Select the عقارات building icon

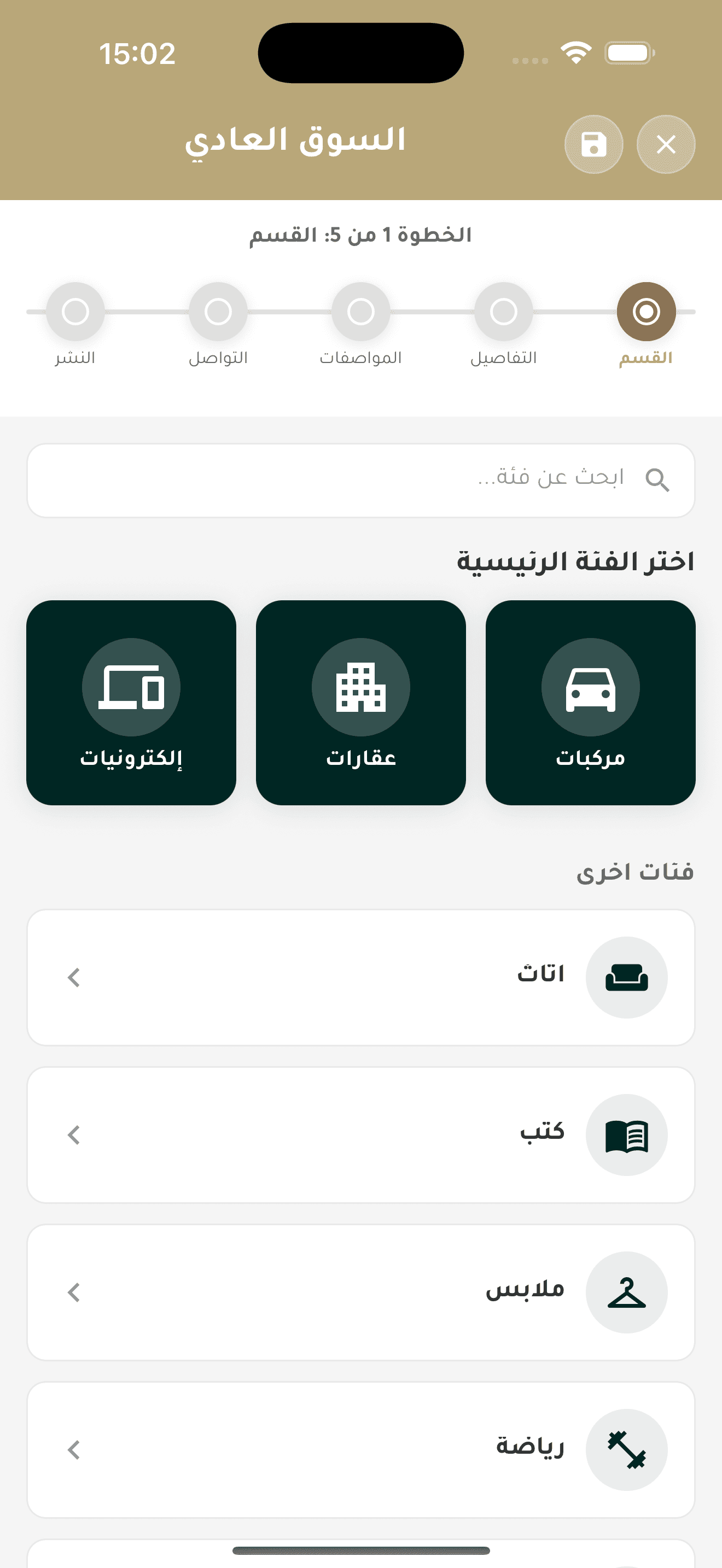coord(361,687)
